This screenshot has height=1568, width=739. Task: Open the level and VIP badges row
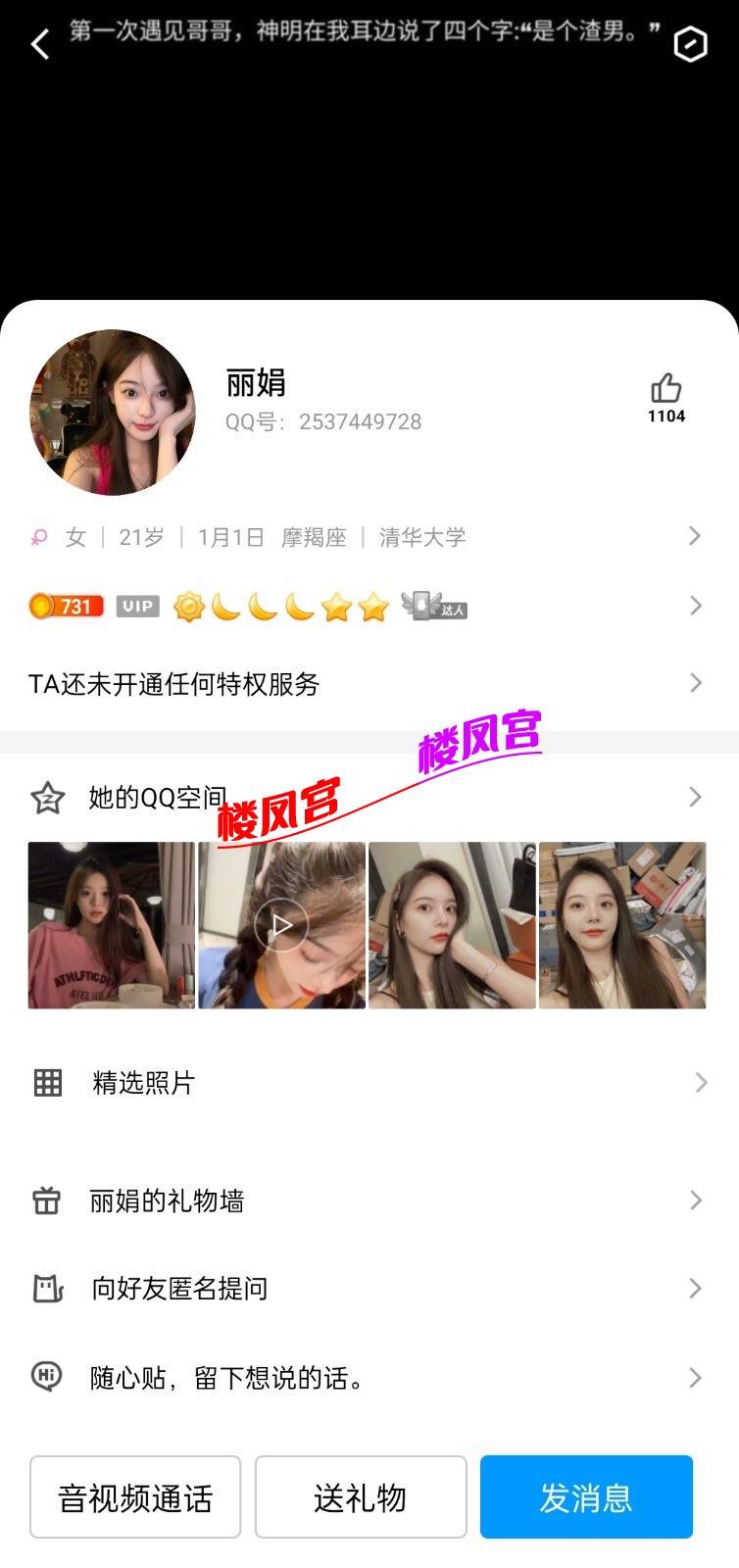click(x=368, y=607)
